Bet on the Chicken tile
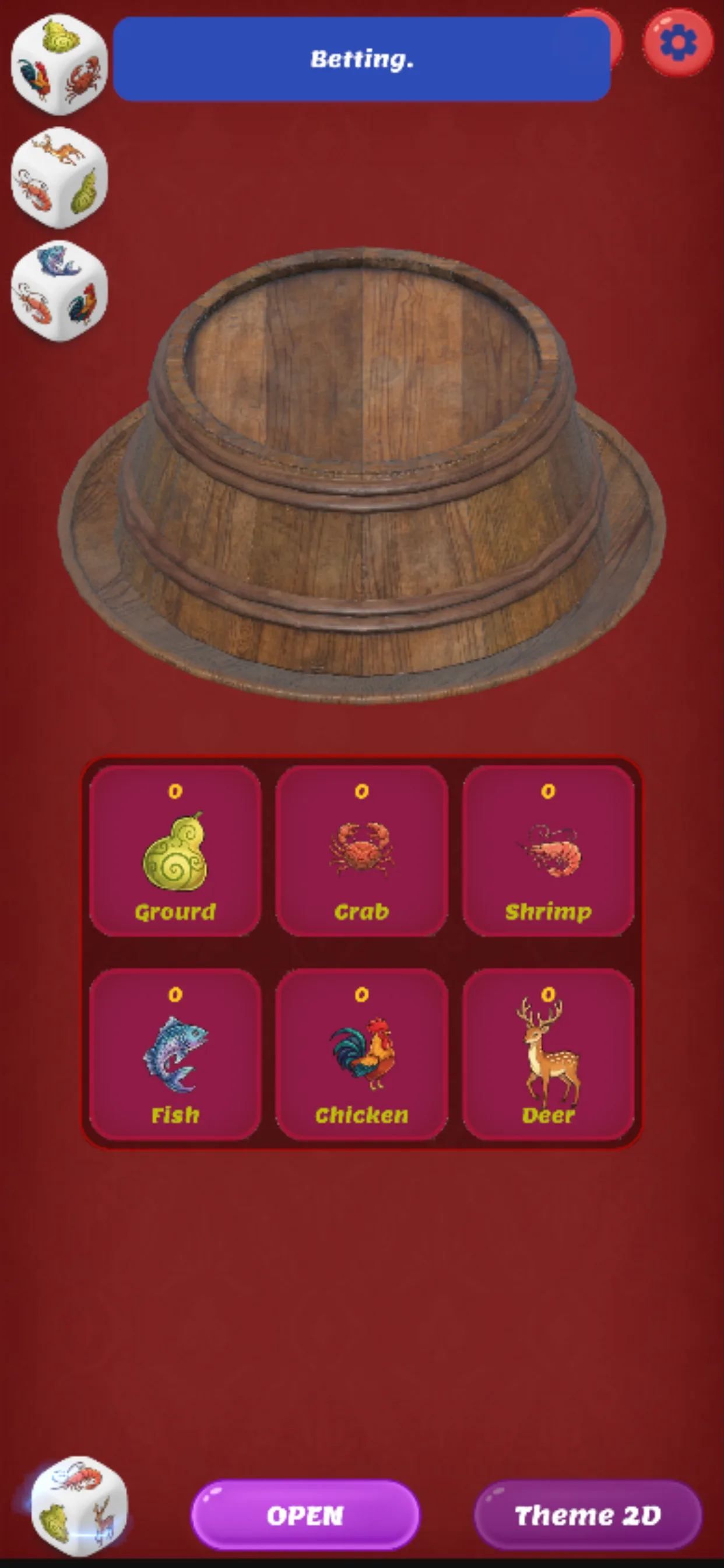Screen dimensions: 724x1568 pos(361,1054)
